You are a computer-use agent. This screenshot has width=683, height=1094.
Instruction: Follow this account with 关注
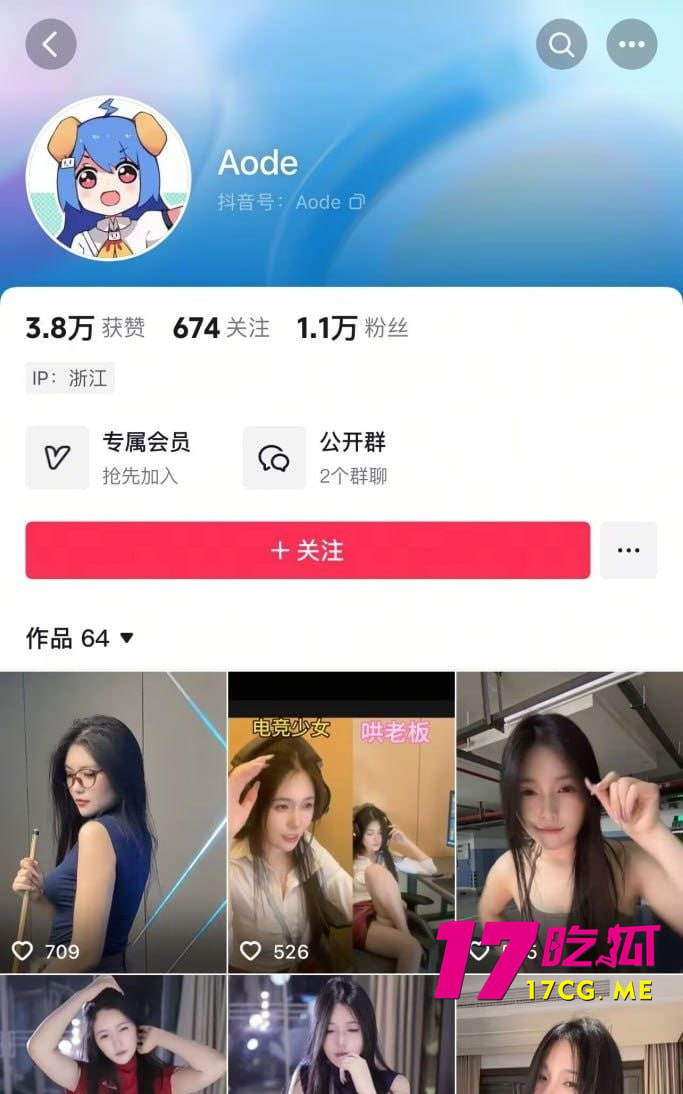(307, 550)
